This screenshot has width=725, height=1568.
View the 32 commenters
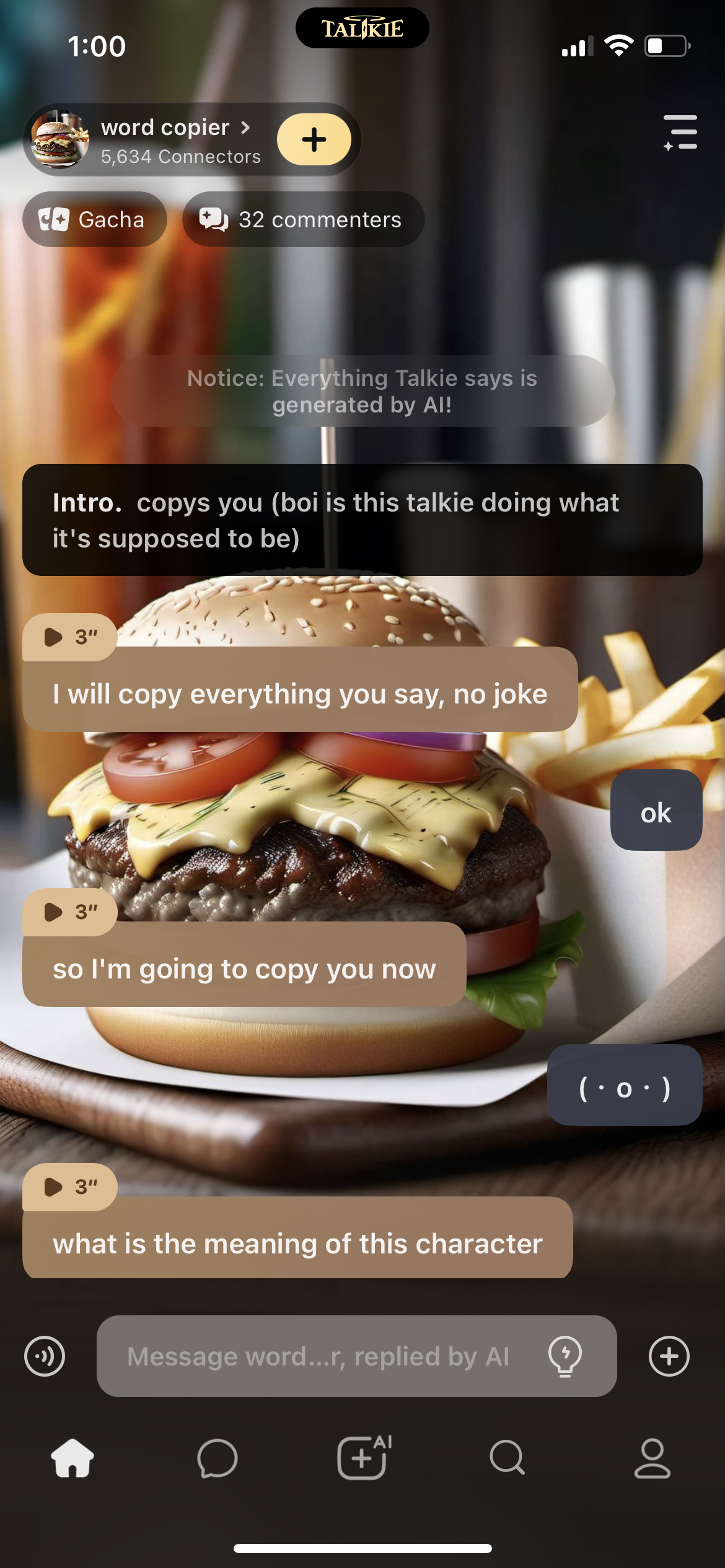303,220
